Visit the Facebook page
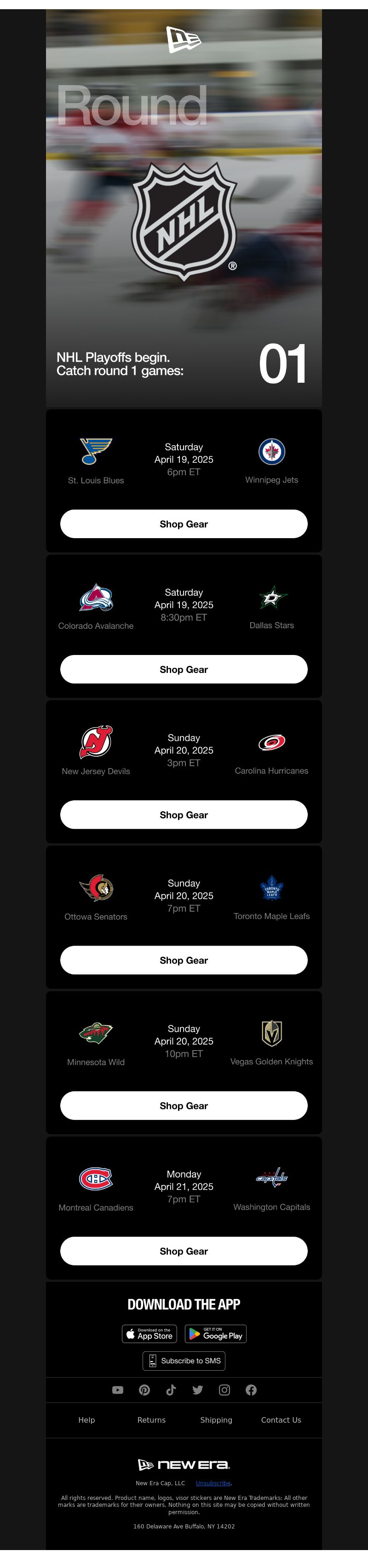368x1568 pixels. tap(251, 1390)
